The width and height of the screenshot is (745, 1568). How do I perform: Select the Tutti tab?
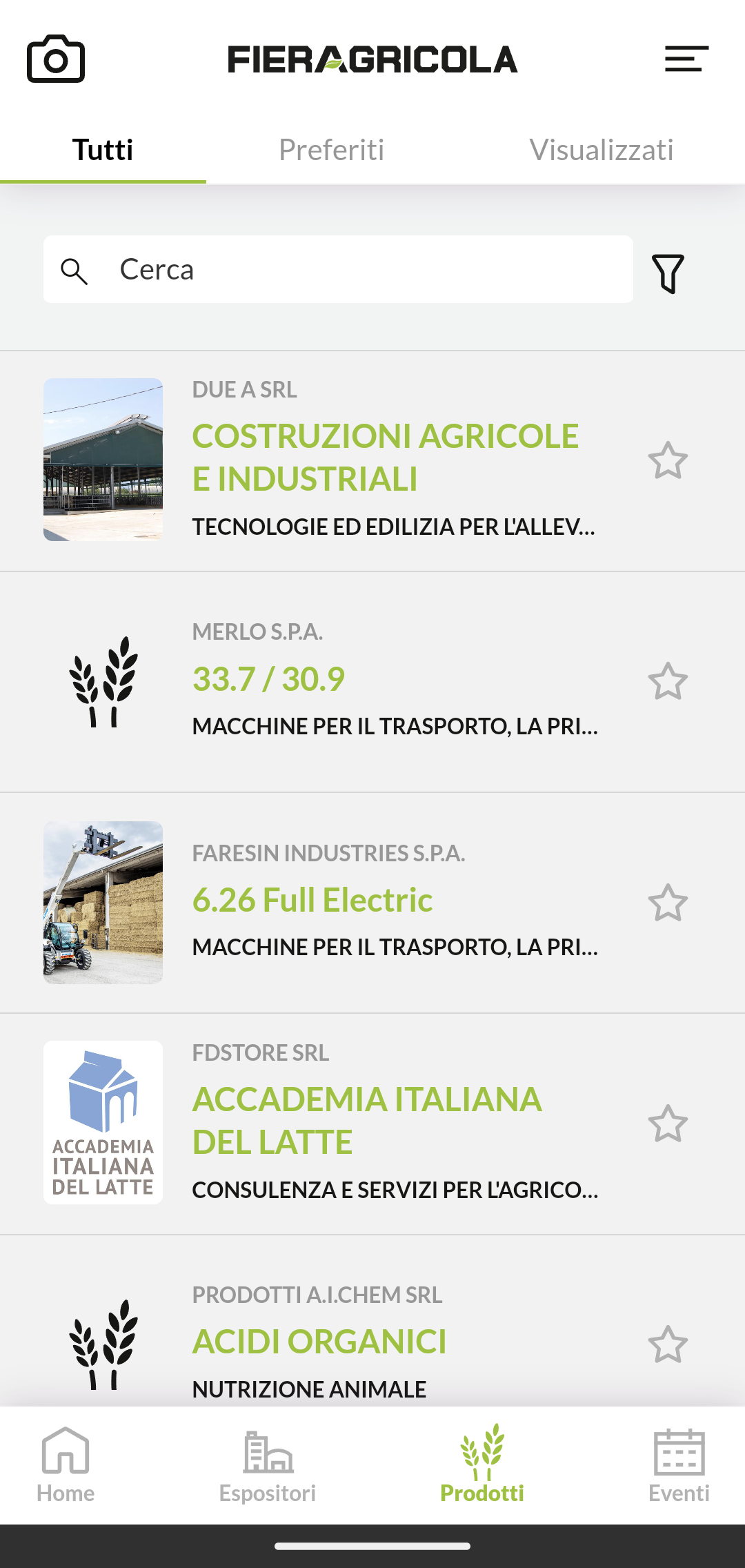[103, 150]
